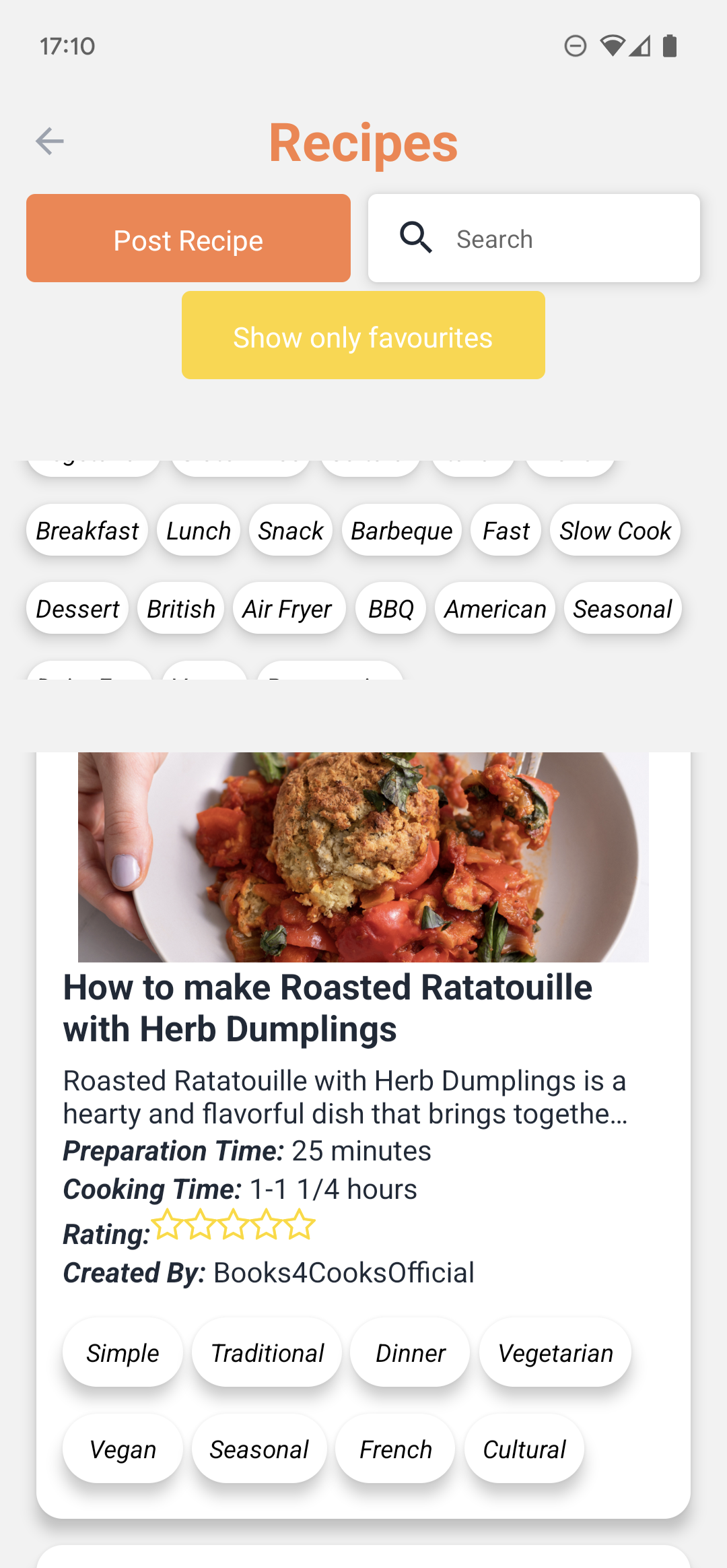Choose the Air Fryer filter
The width and height of the screenshot is (727, 1568).
287,609
